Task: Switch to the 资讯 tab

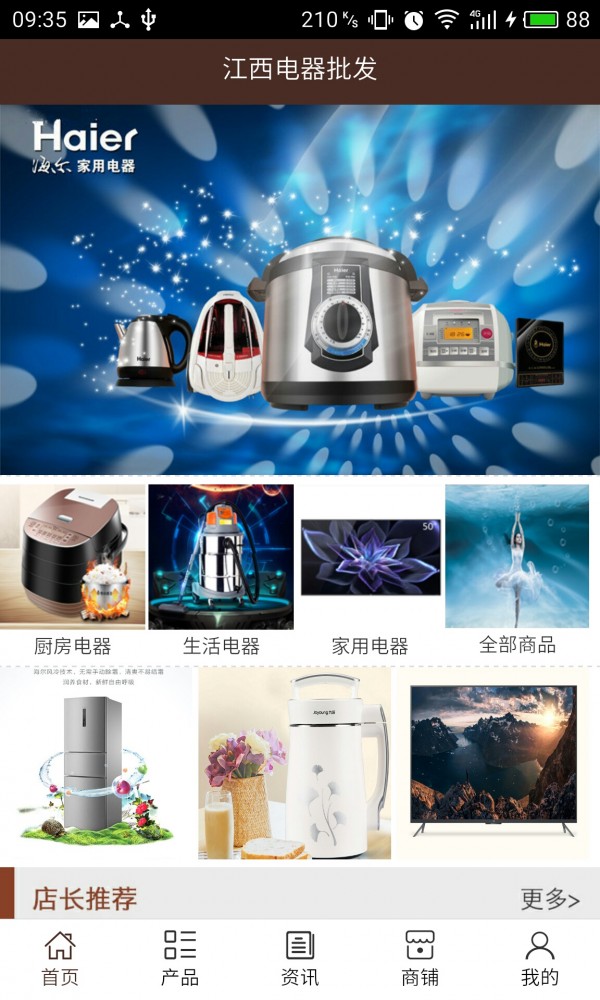Action: 300,958
